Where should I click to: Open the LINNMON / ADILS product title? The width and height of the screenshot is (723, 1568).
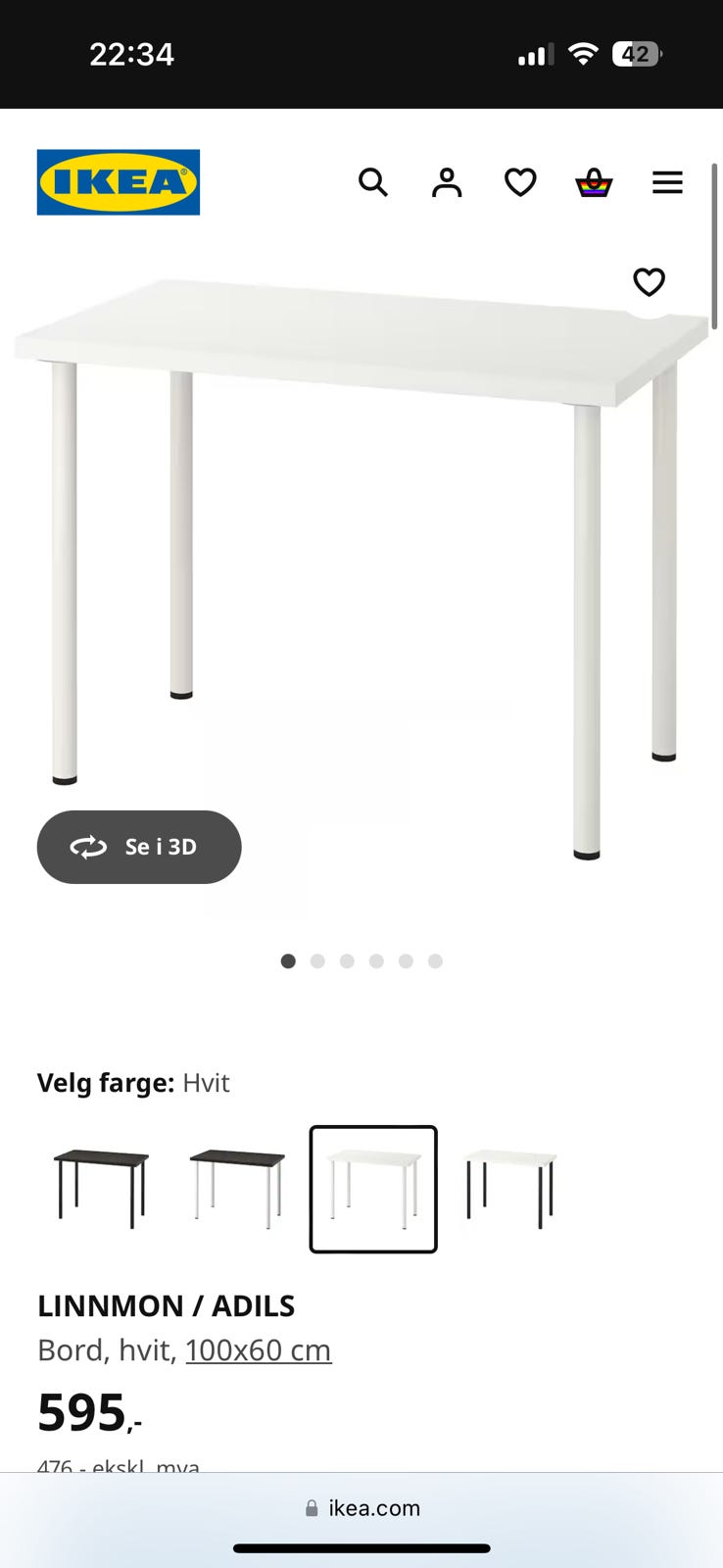[x=167, y=1305]
